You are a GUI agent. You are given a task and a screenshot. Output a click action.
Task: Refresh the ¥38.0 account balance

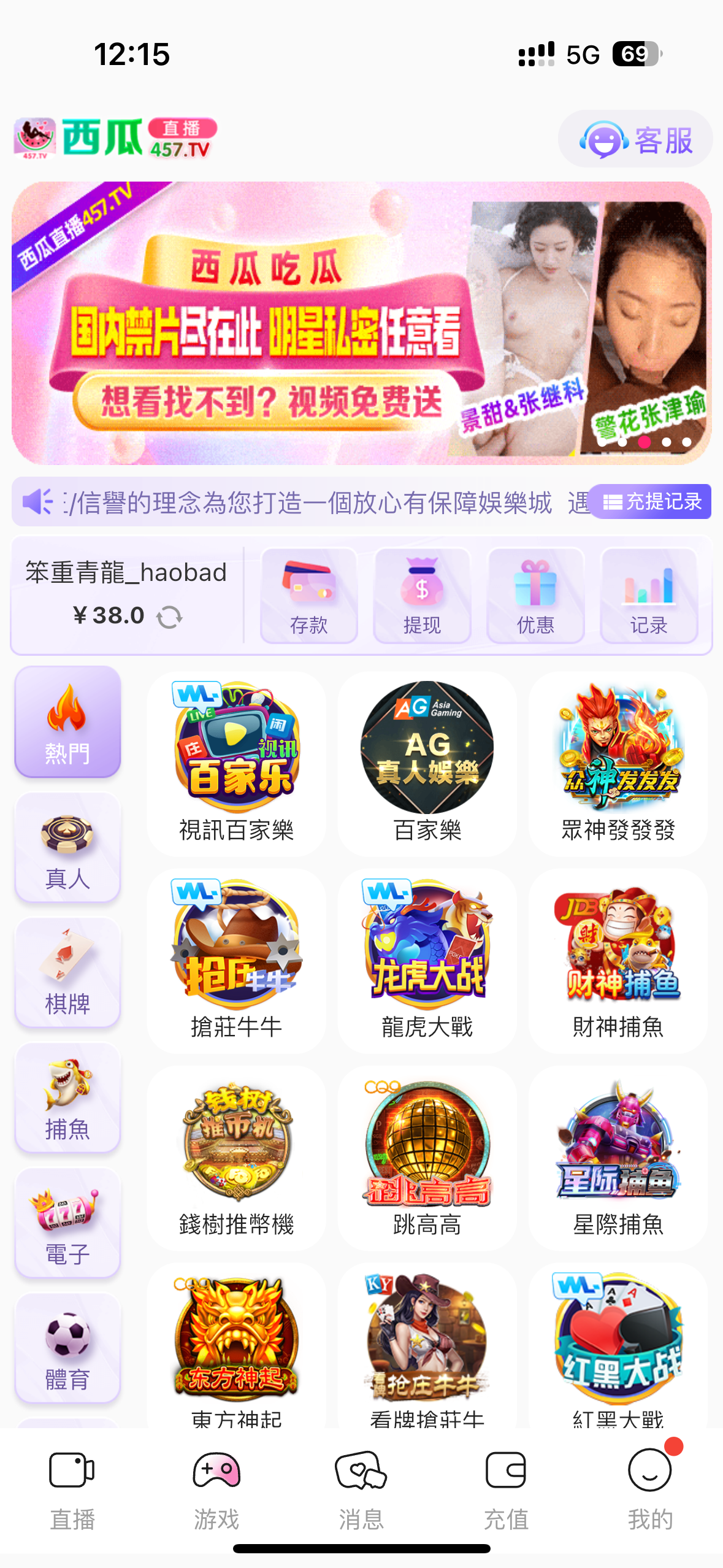(x=170, y=615)
